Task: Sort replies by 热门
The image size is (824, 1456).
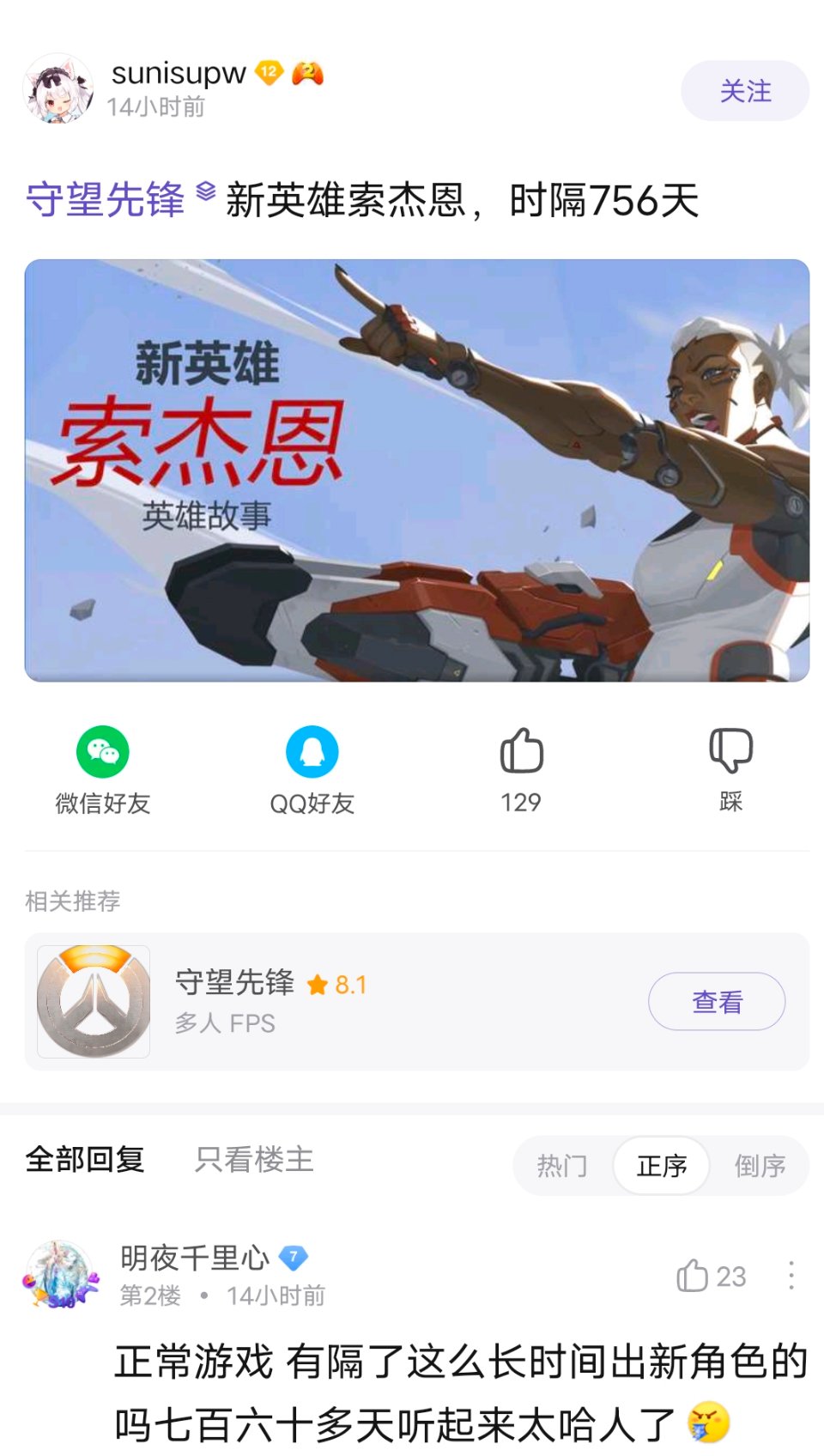Action: pos(562,1166)
